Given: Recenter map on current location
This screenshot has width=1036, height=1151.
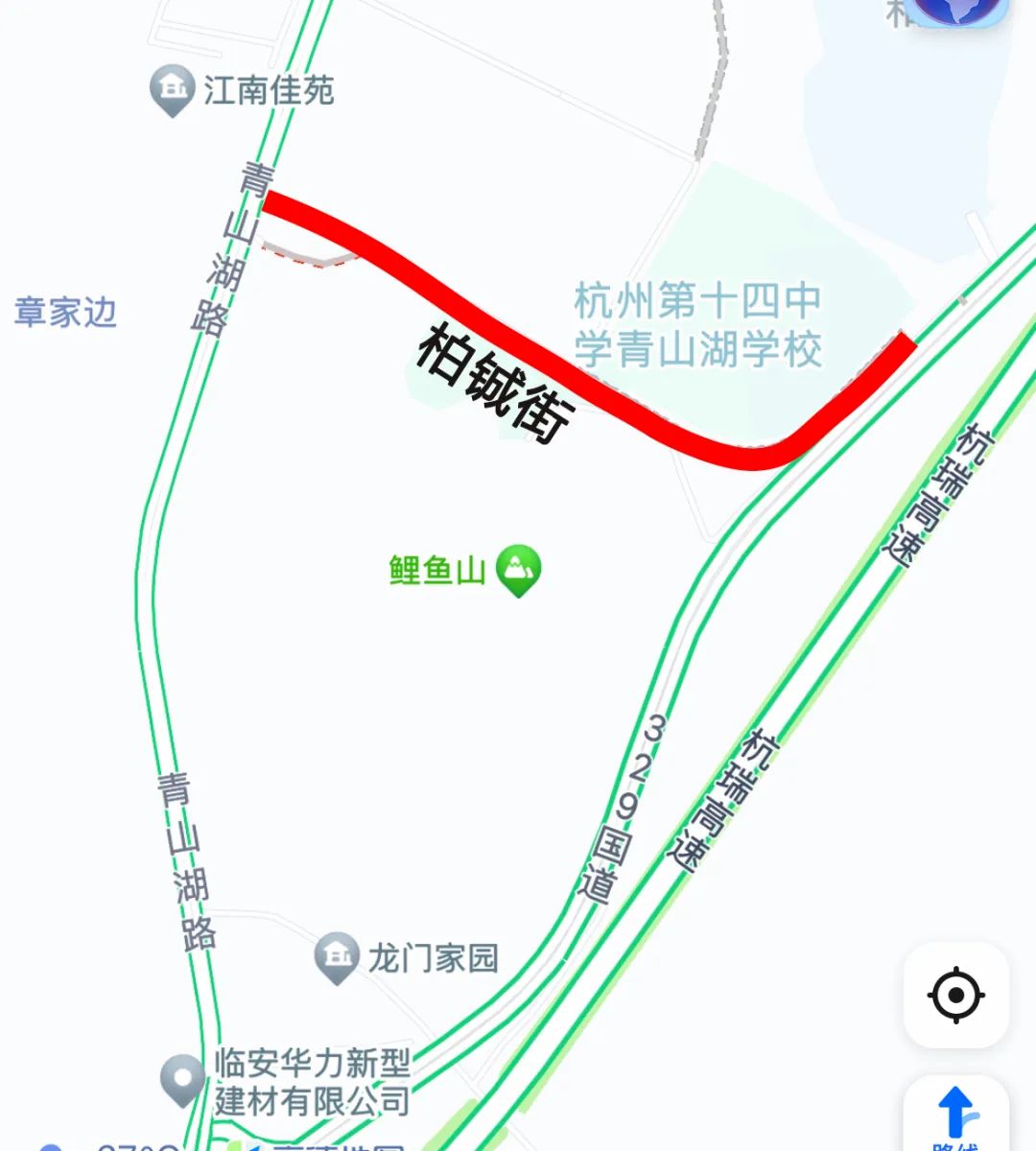Looking at the screenshot, I should (x=955, y=995).
